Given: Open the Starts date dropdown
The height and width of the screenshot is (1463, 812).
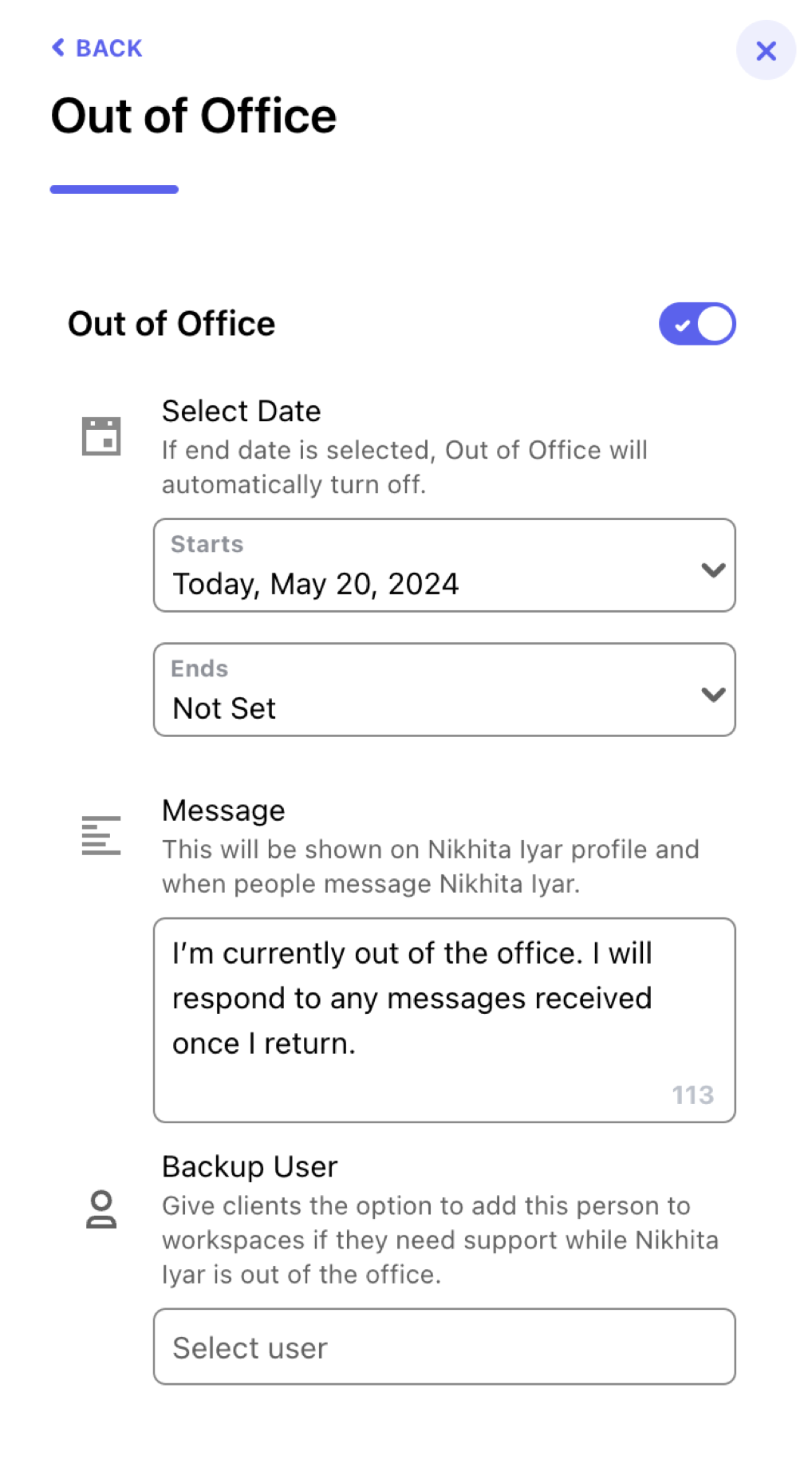Looking at the screenshot, I should (x=444, y=566).
